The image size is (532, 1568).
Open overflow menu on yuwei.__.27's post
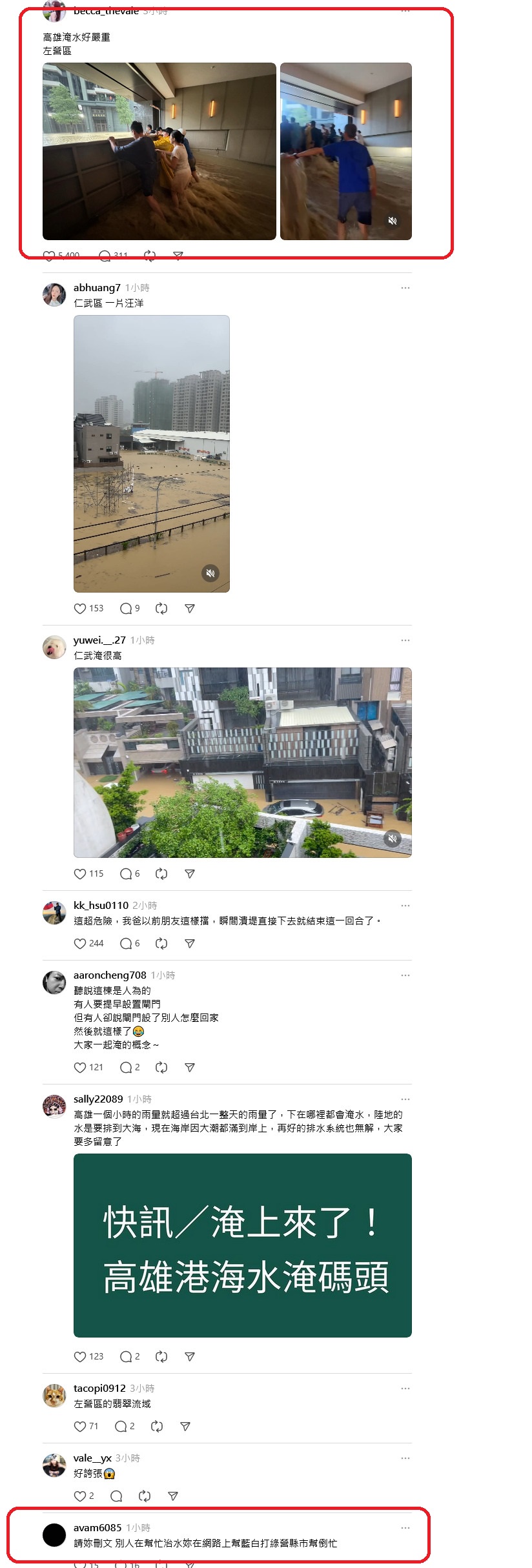[405, 640]
